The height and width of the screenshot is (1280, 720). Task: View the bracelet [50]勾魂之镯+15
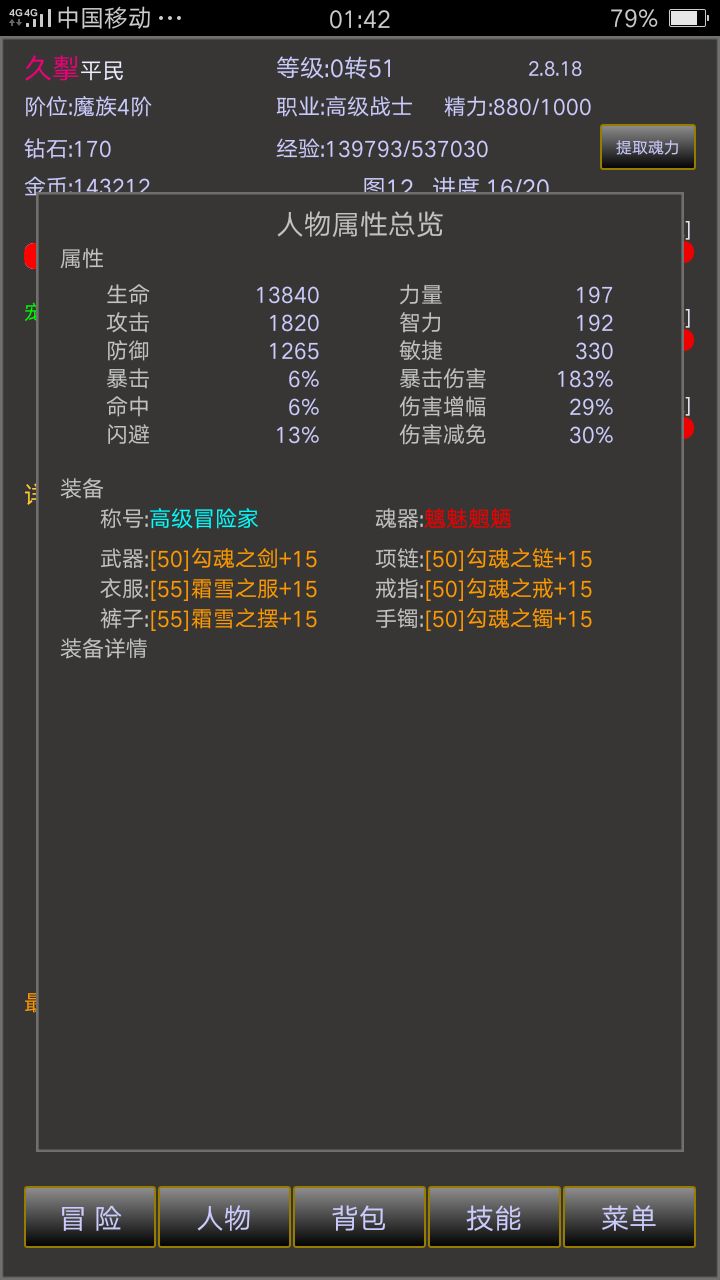tap(509, 619)
